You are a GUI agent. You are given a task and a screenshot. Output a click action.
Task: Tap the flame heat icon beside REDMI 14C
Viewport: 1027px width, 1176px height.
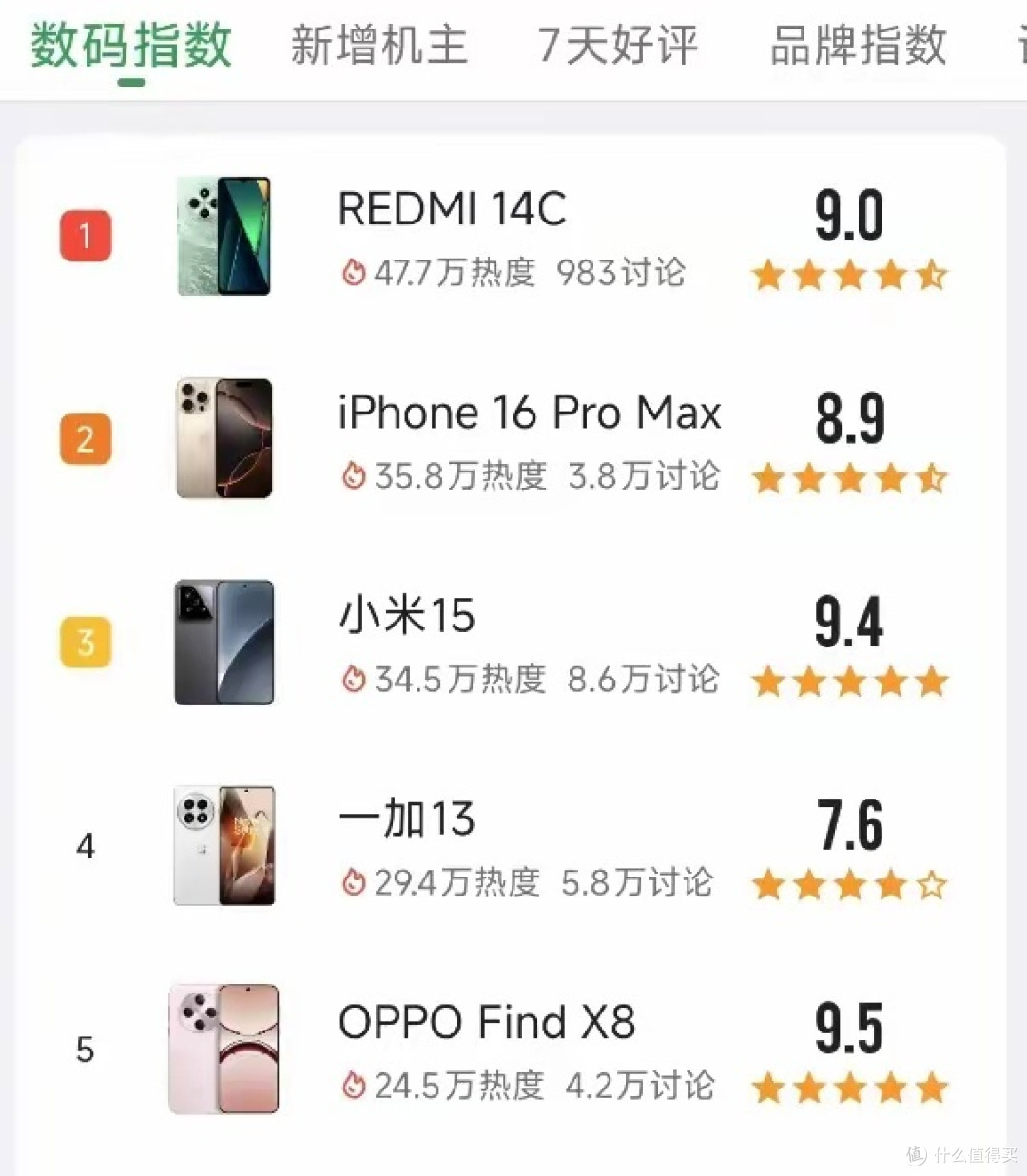point(353,272)
